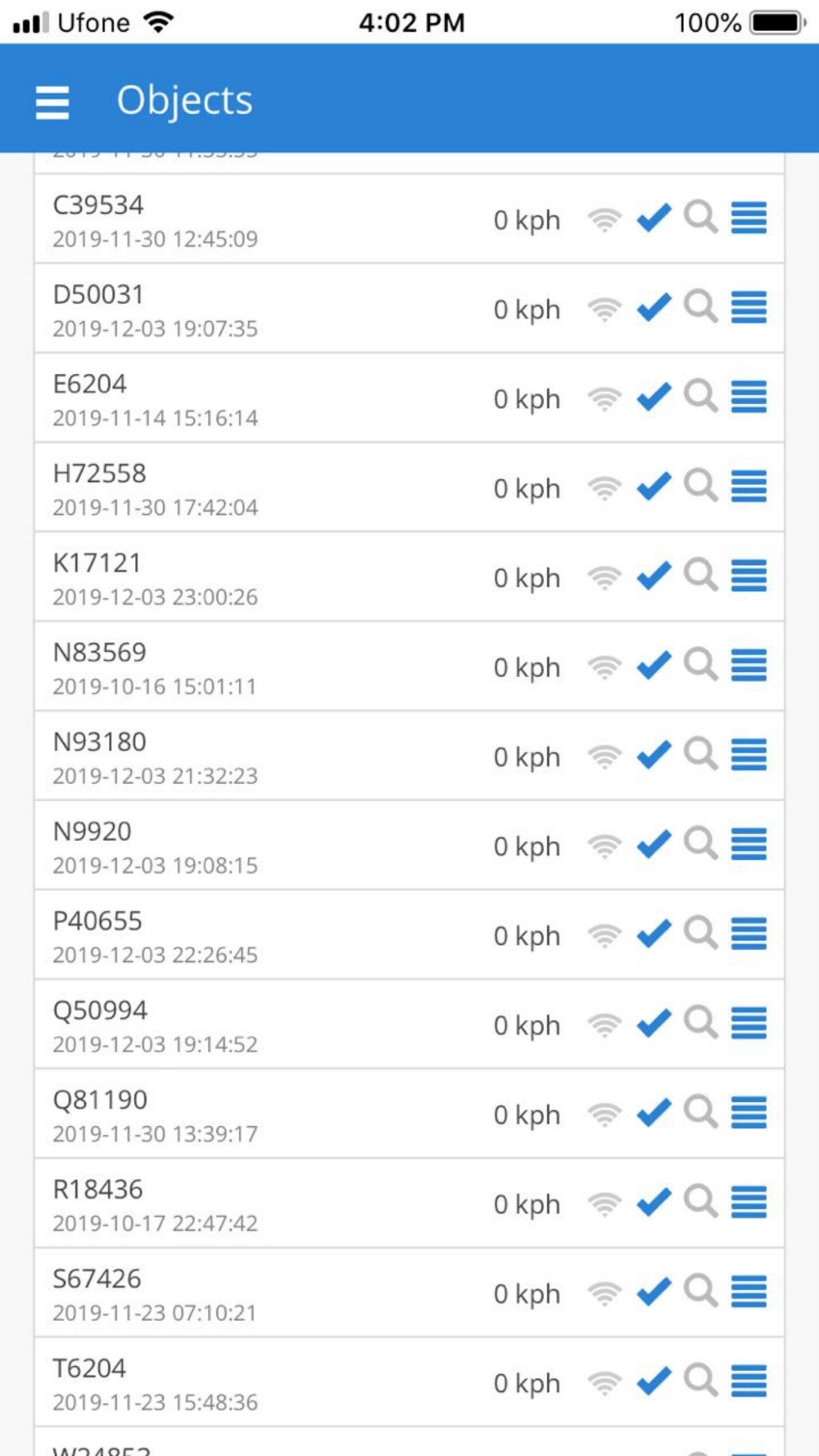Screen dimensions: 819x1456
Task: Open the C39534 object row
Action: click(409, 219)
